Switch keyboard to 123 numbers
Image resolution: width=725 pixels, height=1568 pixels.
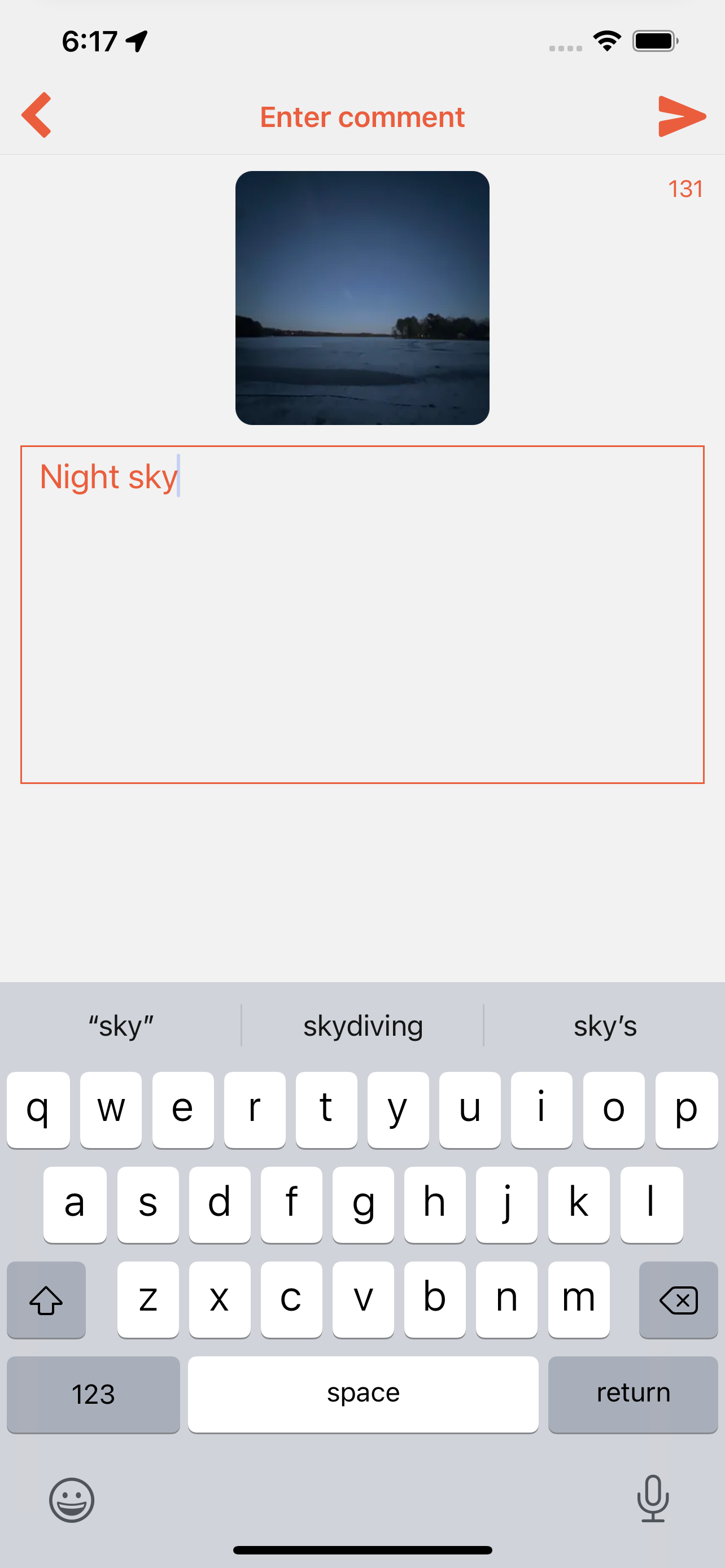tap(93, 1394)
